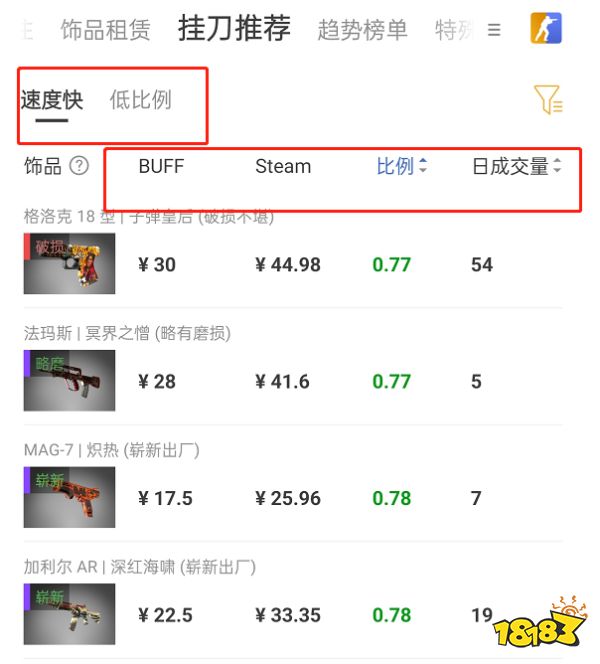Image resolution: width=600 pixels, height=664 pixels.
Task: Sort by 日成交量 column
Action: (x=516, y=167)
